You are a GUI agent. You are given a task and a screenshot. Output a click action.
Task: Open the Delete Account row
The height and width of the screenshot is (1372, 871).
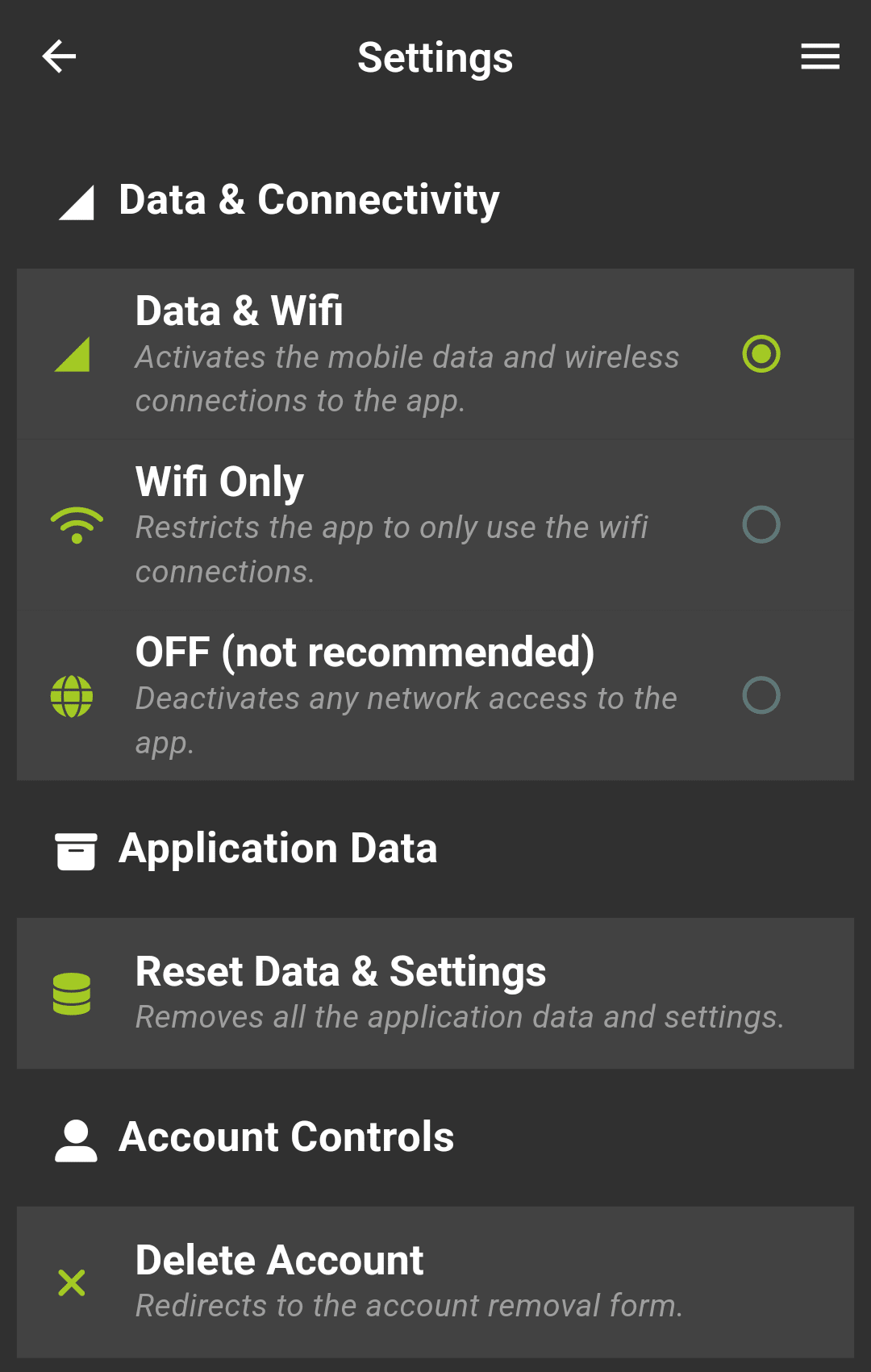[x=435, y=1282]
